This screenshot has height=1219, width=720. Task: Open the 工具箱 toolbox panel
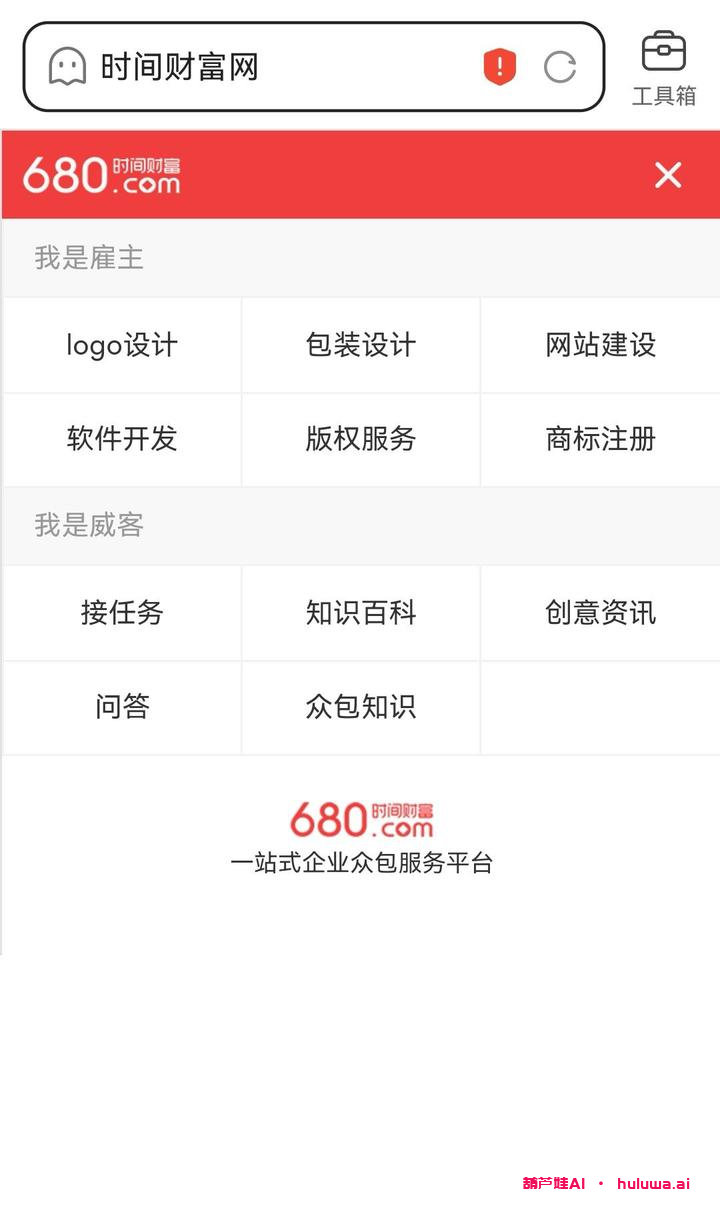pyautogui.click(x=664, y=65)
